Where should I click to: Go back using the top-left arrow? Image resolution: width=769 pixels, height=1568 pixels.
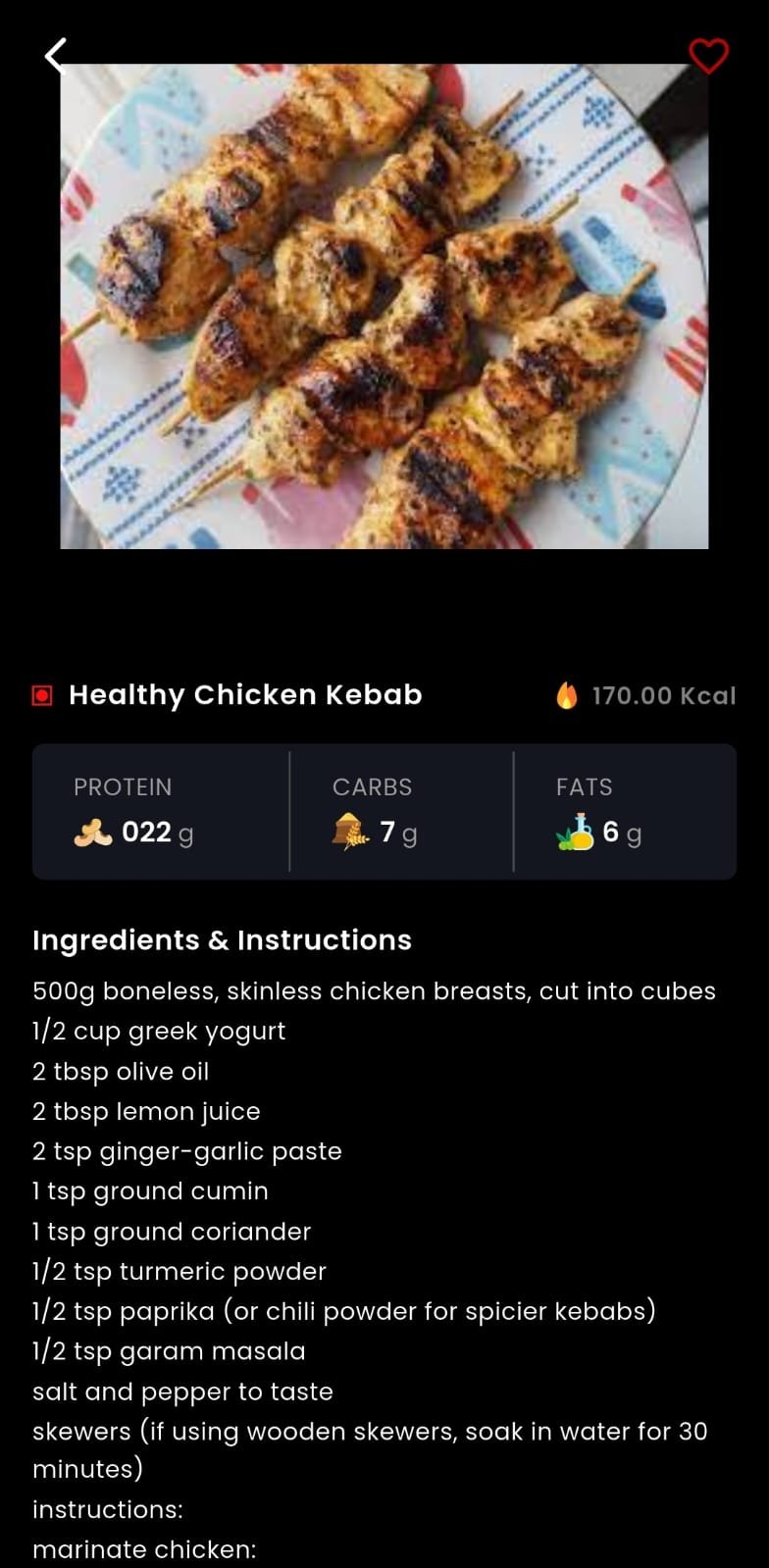point(56,56)
